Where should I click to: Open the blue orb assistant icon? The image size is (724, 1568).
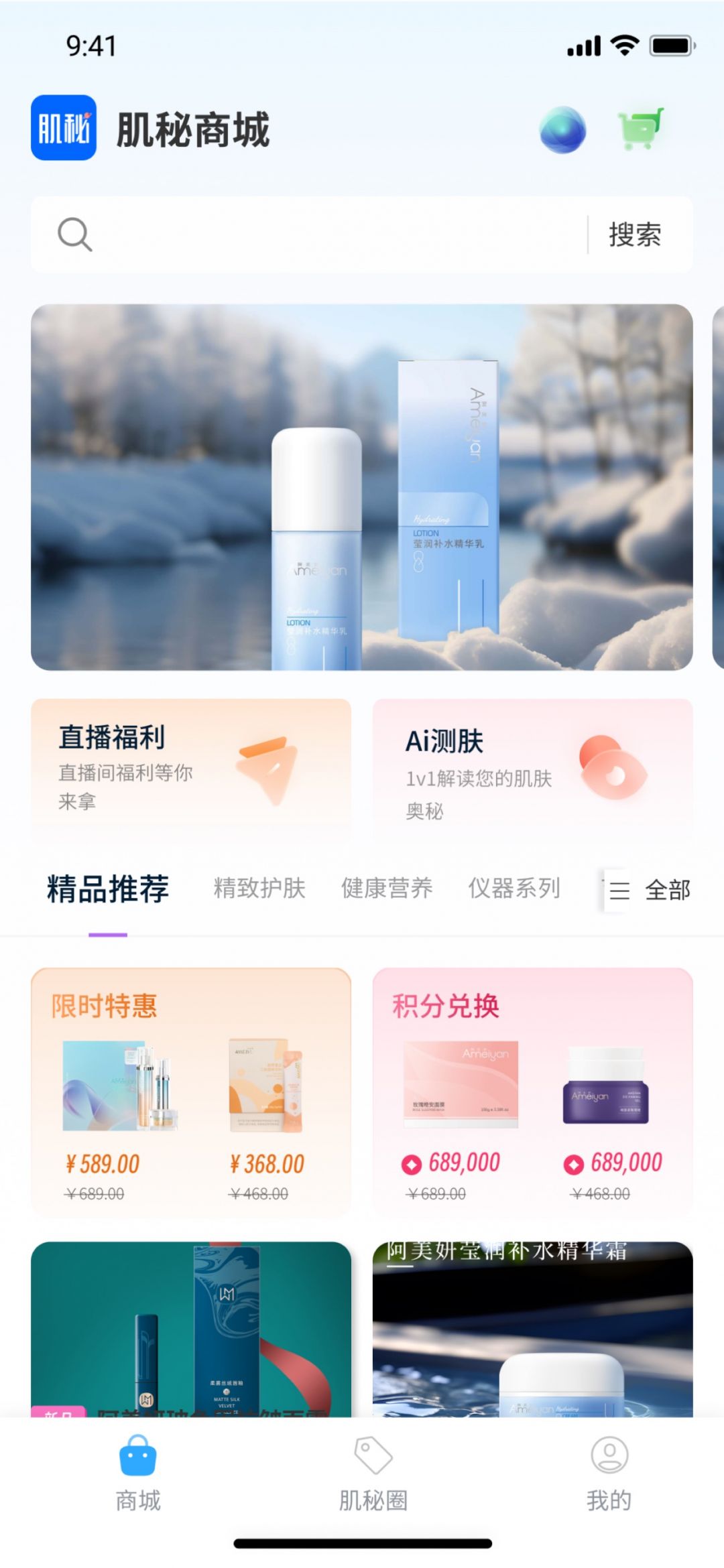562,129
